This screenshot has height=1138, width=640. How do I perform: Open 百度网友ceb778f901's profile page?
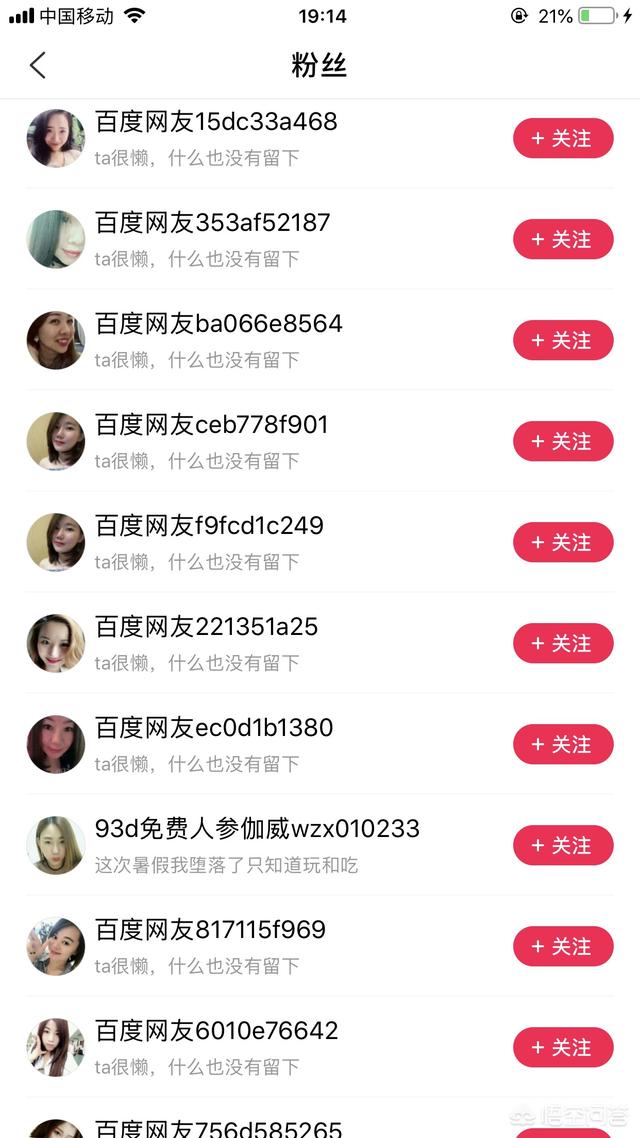56,442
